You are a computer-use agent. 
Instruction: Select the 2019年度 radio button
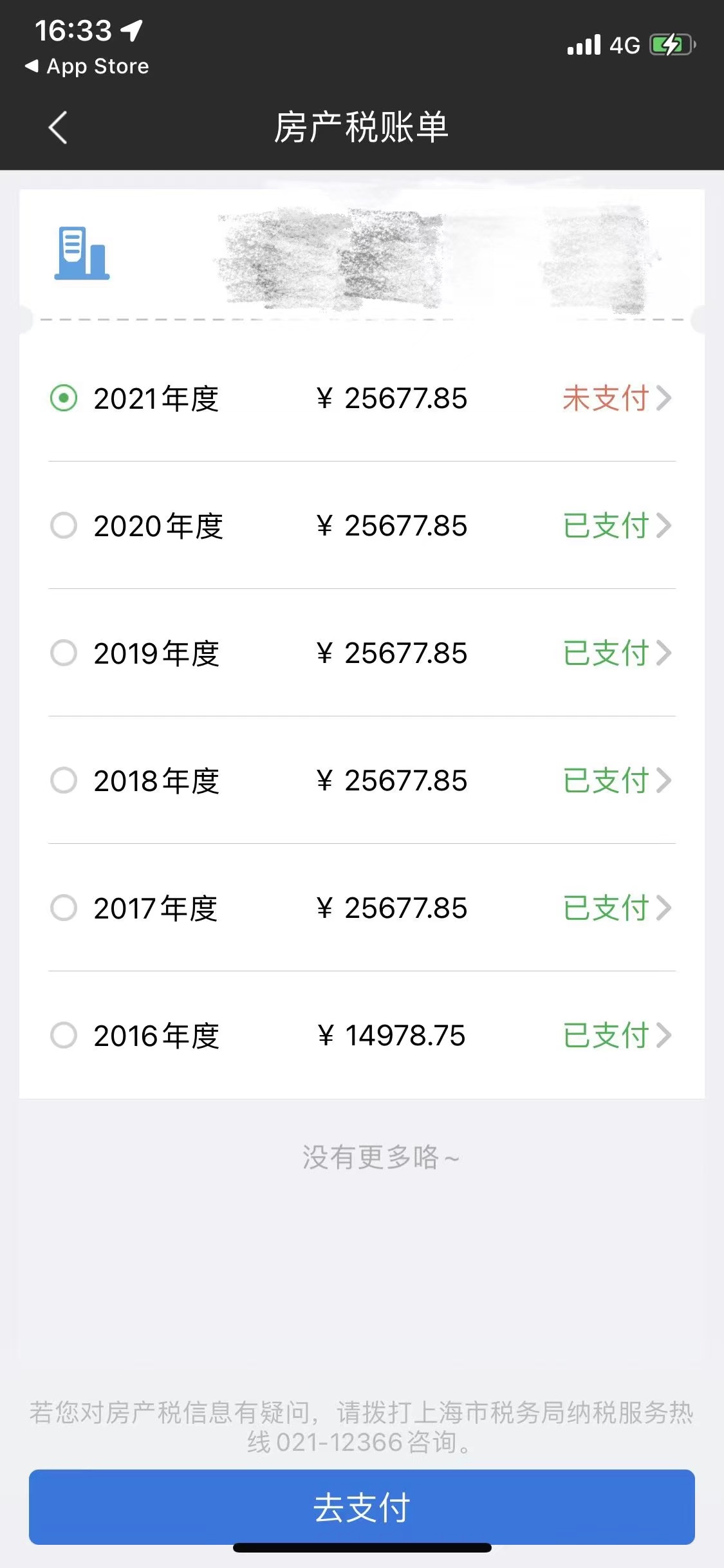pyautogui.click(x=64, y=653)
